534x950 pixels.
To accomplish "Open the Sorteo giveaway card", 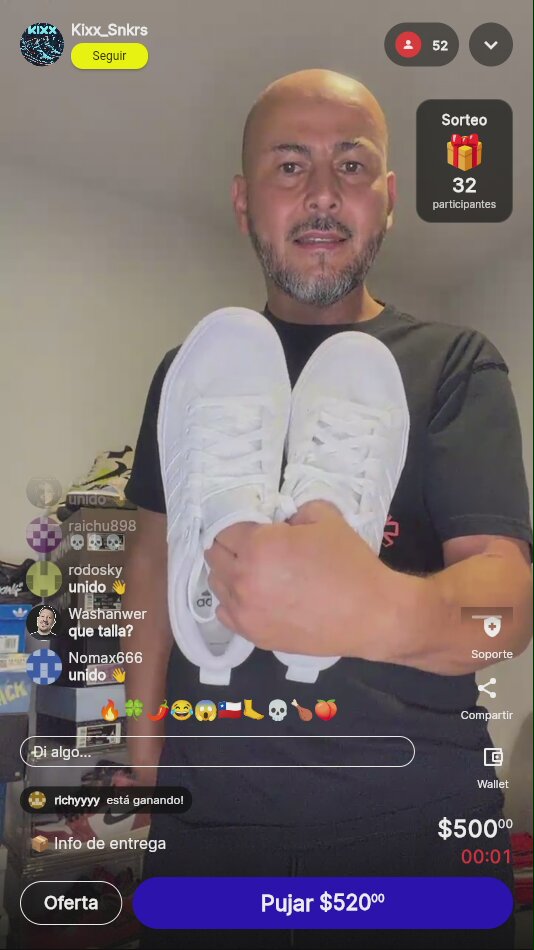I will [x=464, y=161].
